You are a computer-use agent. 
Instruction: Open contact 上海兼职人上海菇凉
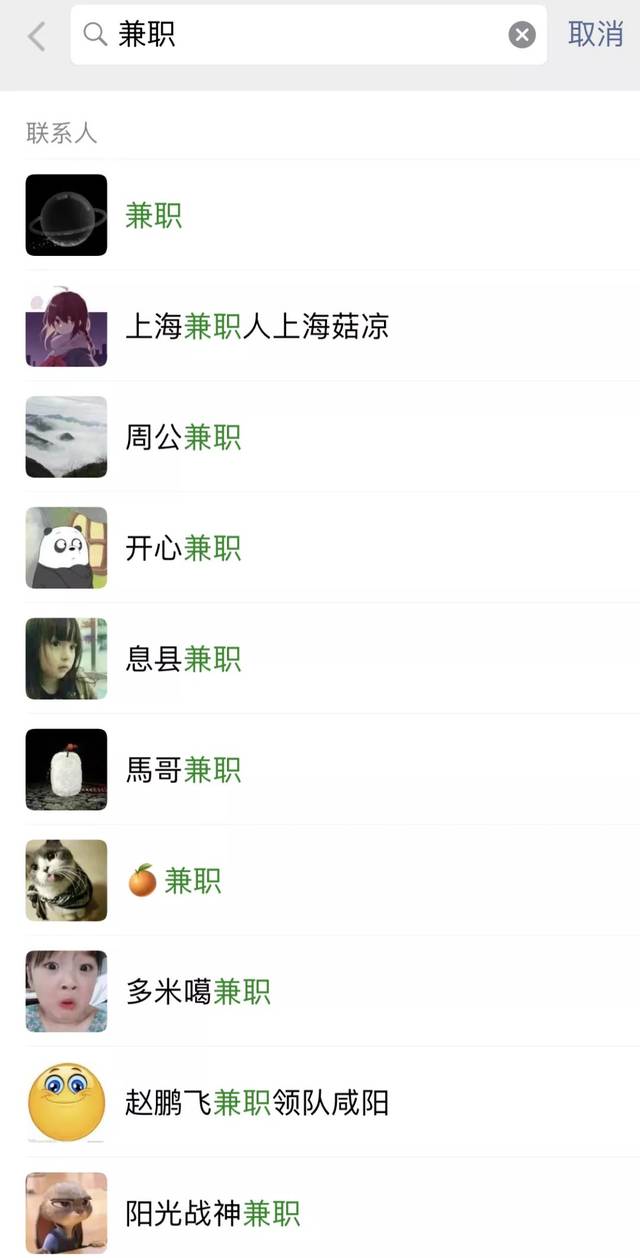click(x=320, y=326)
